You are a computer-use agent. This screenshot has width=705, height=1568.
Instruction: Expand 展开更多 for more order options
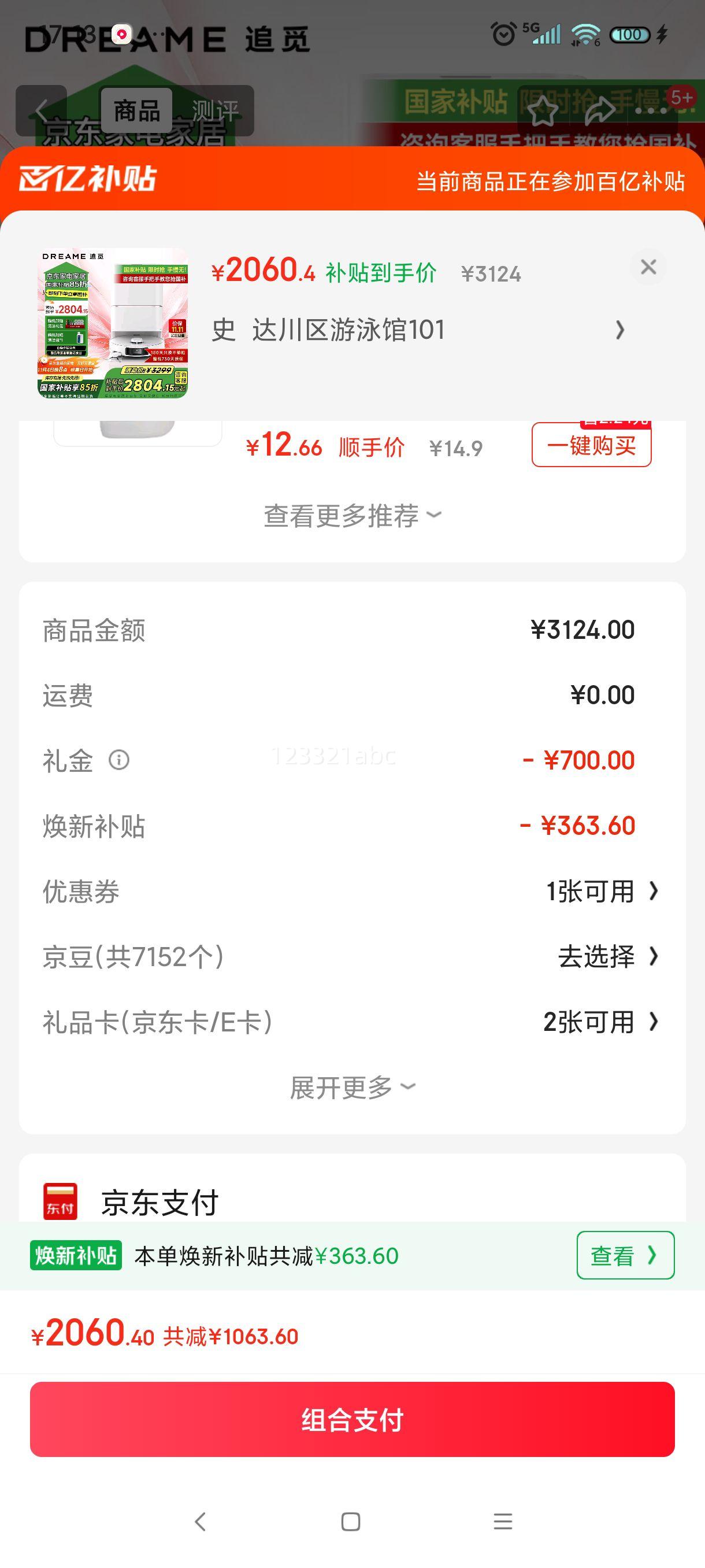(351, 1085)
